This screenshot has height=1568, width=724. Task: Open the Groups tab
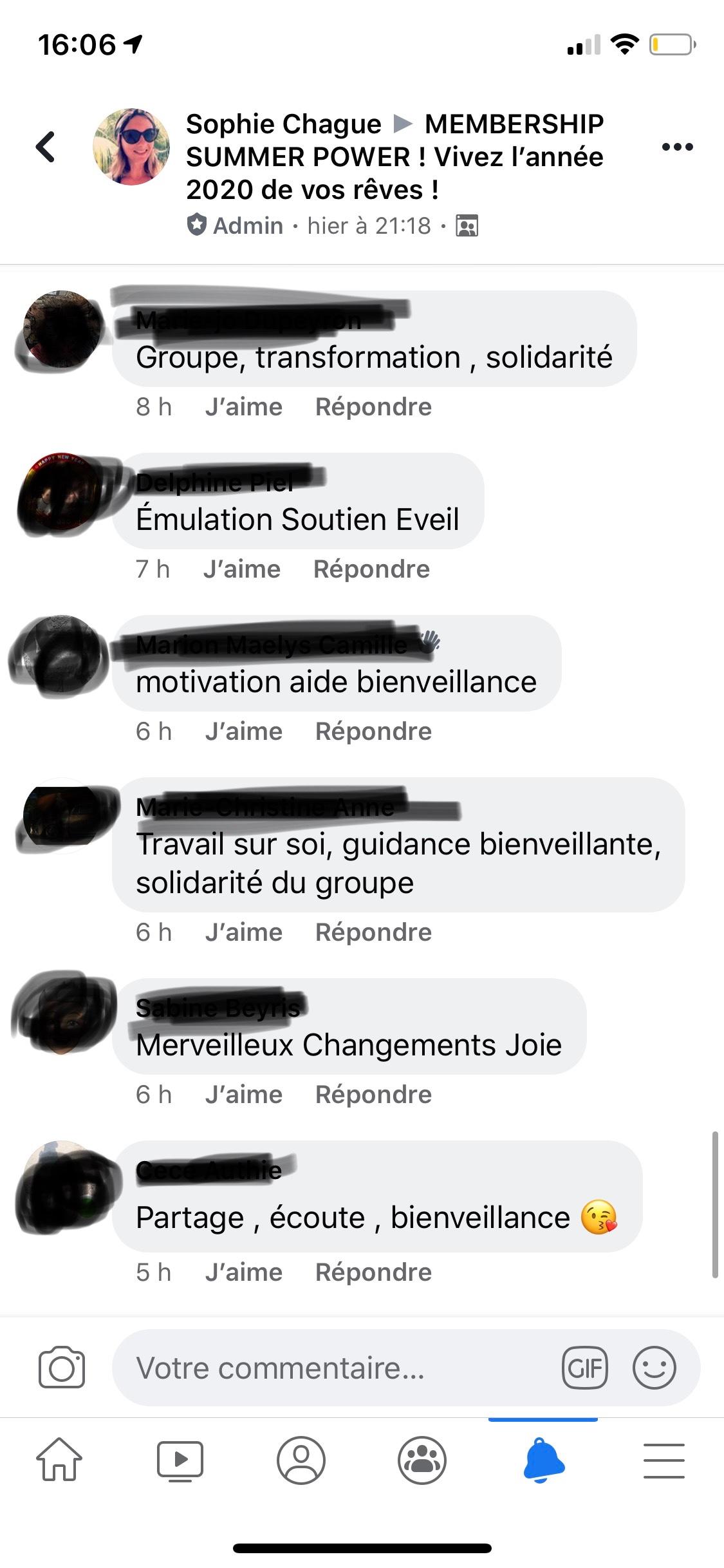click(422, 1460)
